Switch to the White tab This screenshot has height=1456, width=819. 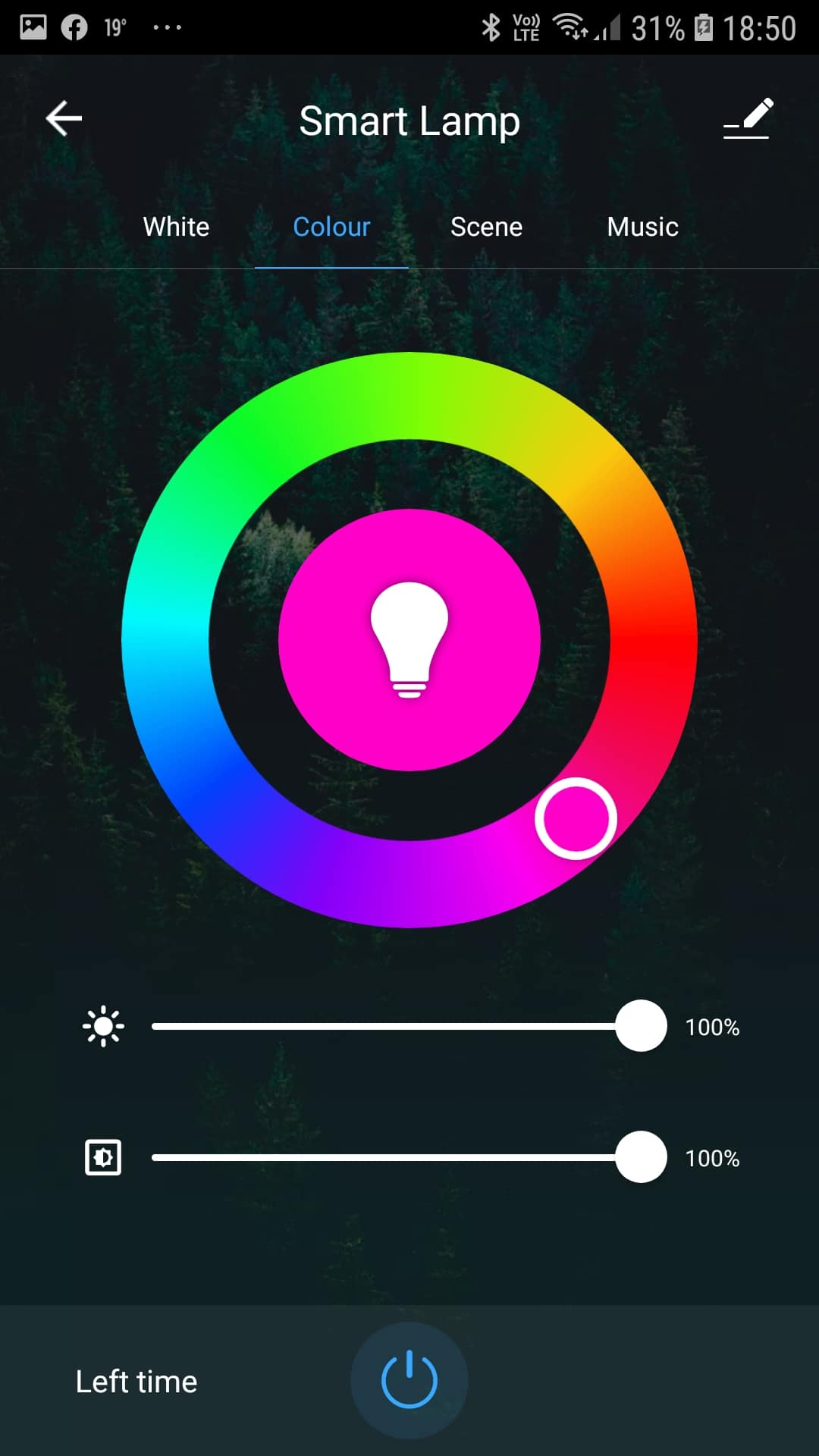point(176,227)
